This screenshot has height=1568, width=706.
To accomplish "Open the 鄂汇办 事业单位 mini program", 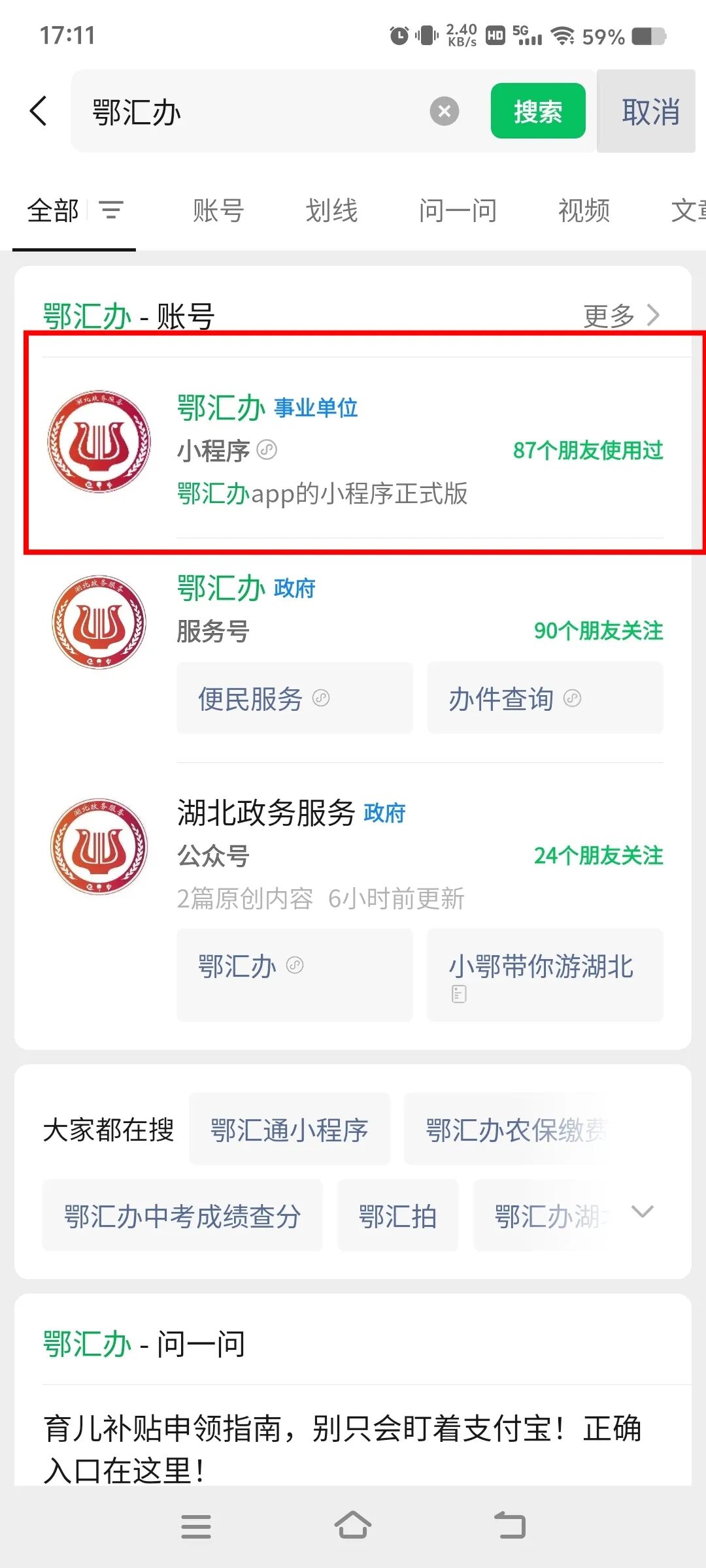I will pyautogui.click(x=353, y=449).
